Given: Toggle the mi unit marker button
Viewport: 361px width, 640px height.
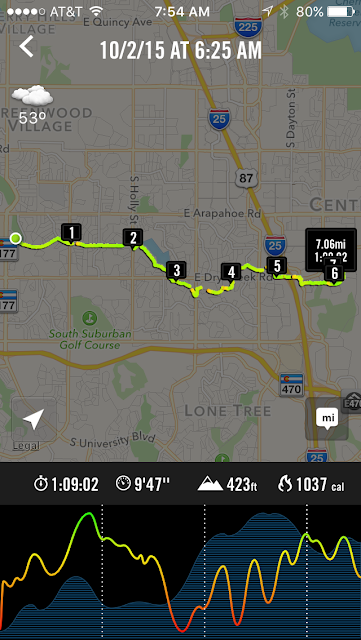Looking at the screenshot, I should (x=327, y=418).
